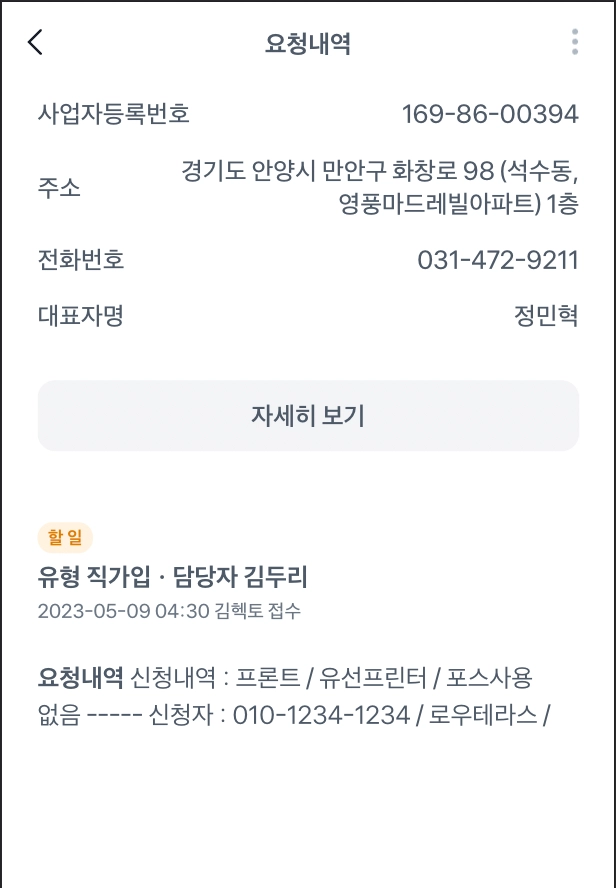
Task: Go back from the 요청내역 screen
Action: 36,42
